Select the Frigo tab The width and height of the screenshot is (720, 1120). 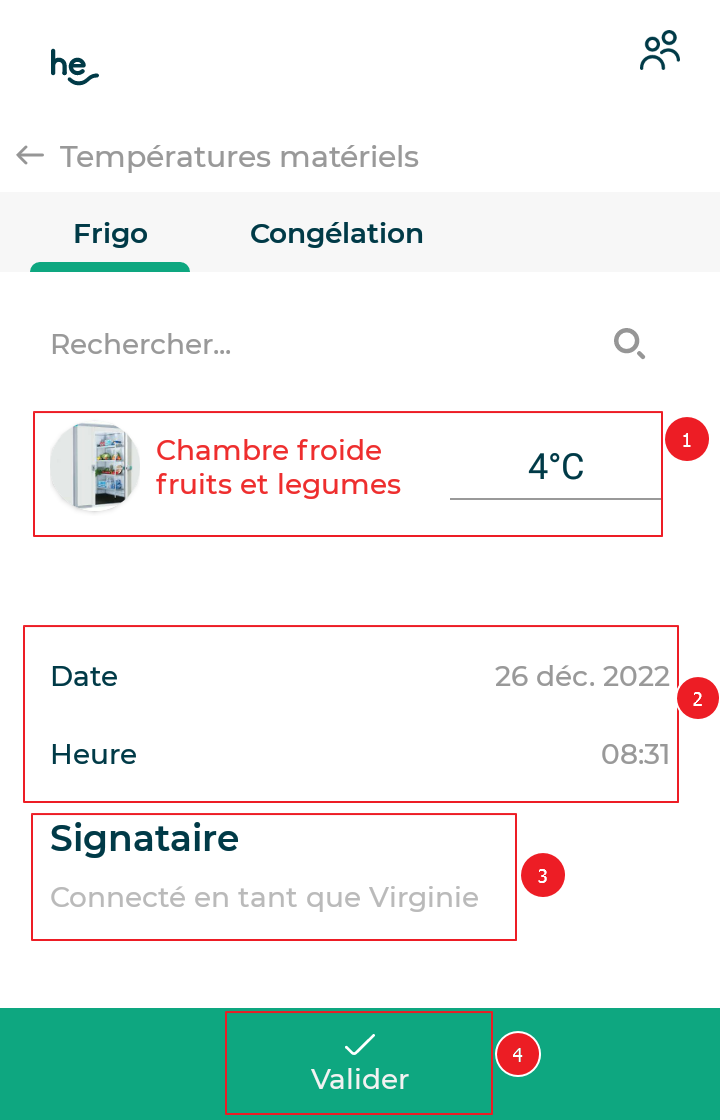point(110,233)
